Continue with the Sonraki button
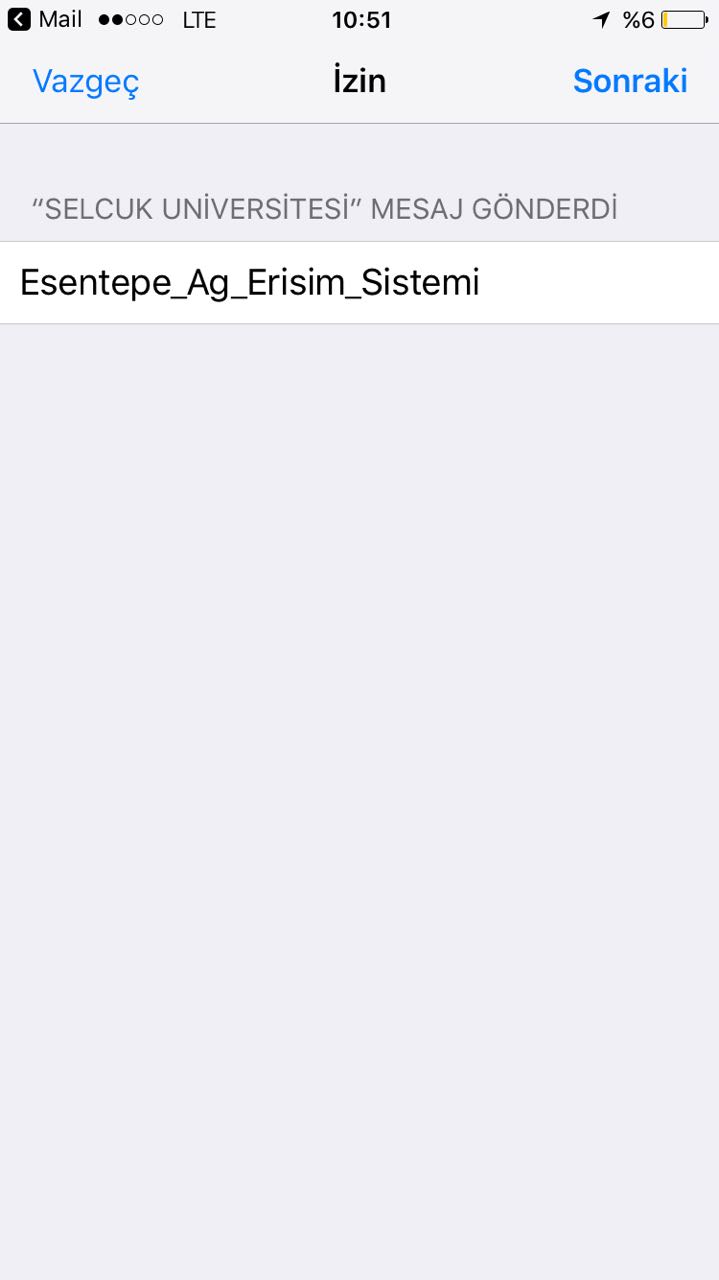This screenshot has width=719, height=1280. coord(630,81)
